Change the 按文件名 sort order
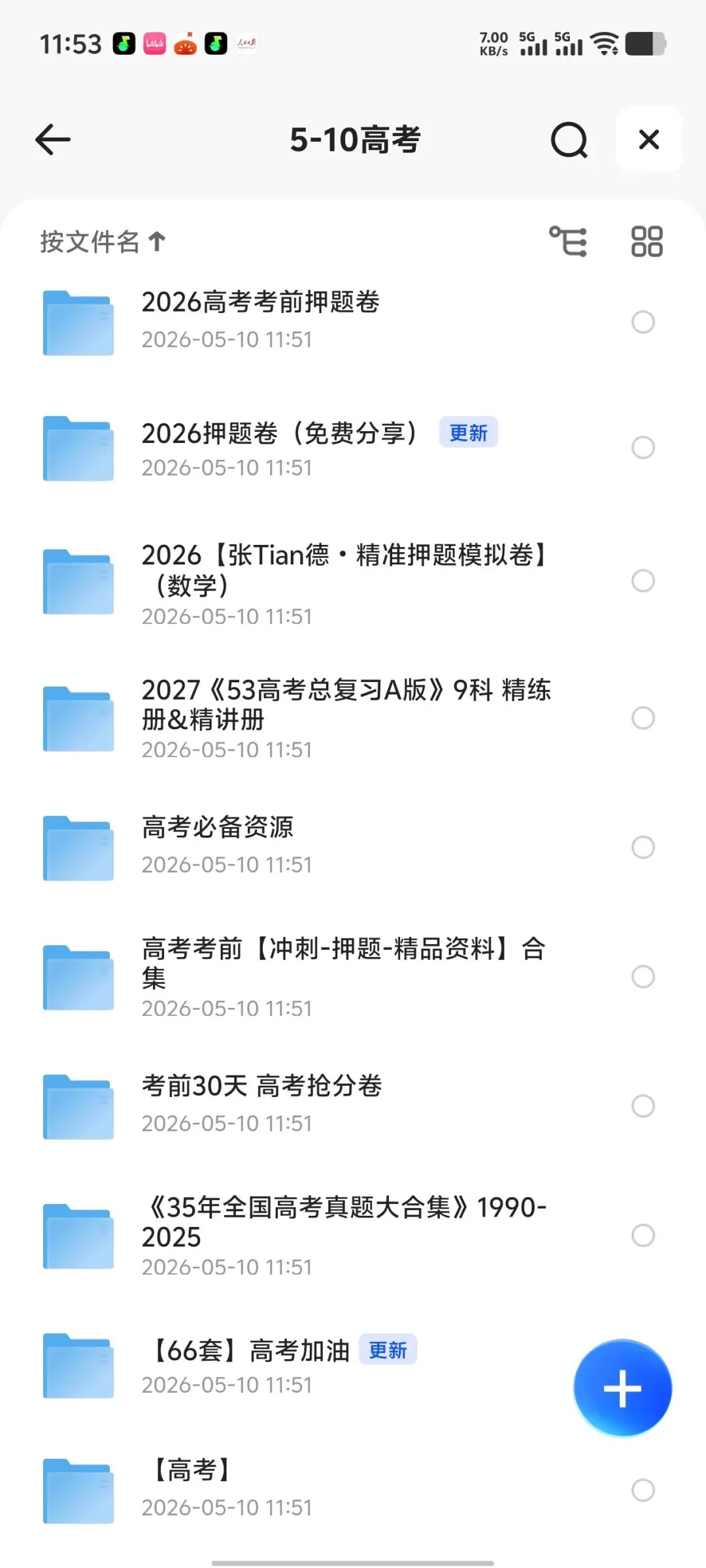This screenshot has height=1568, width=706. tap(103, 242)
